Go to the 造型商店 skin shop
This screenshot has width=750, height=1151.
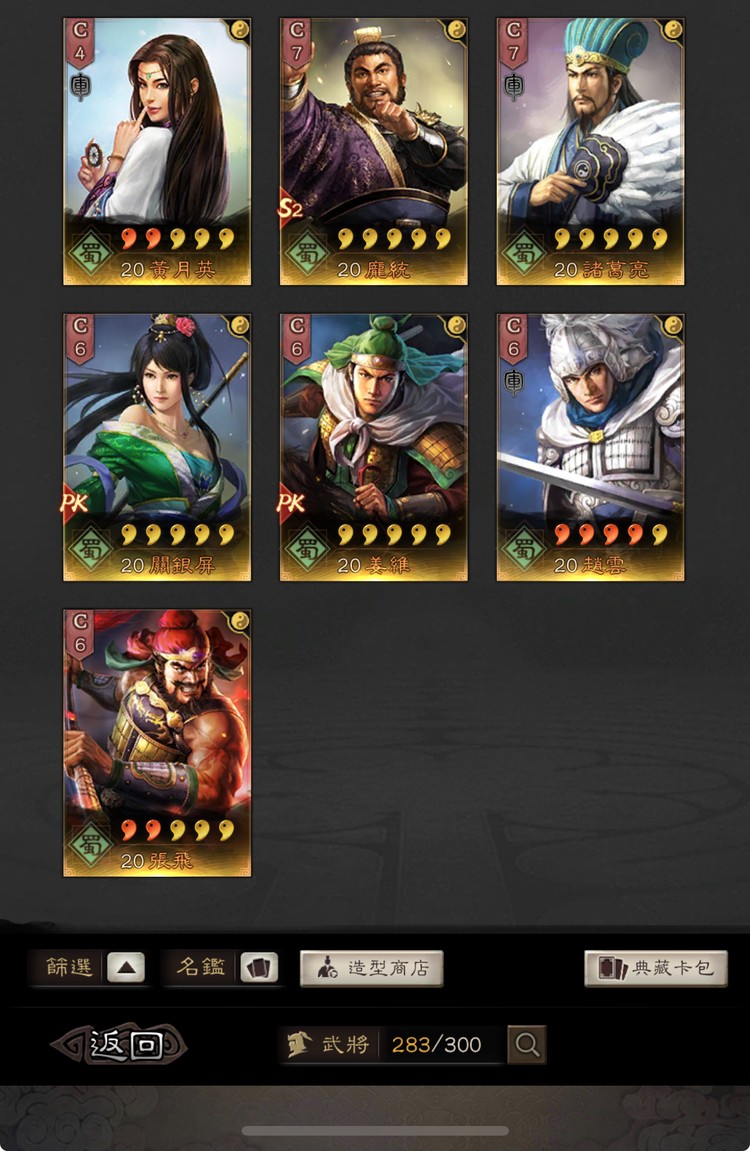point(372,968)
